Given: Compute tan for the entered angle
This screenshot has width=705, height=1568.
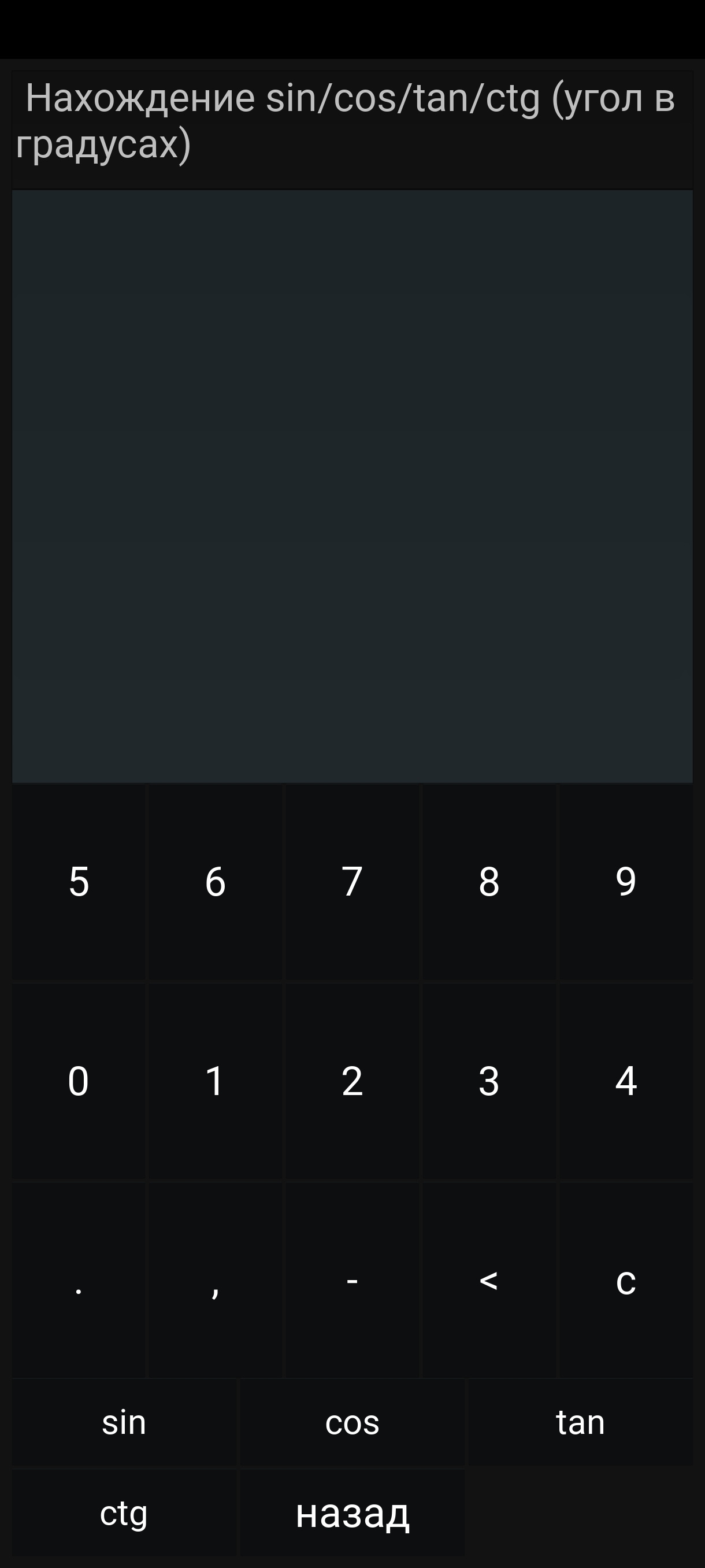Looking at the screenshot, I should click(580, 1423).
